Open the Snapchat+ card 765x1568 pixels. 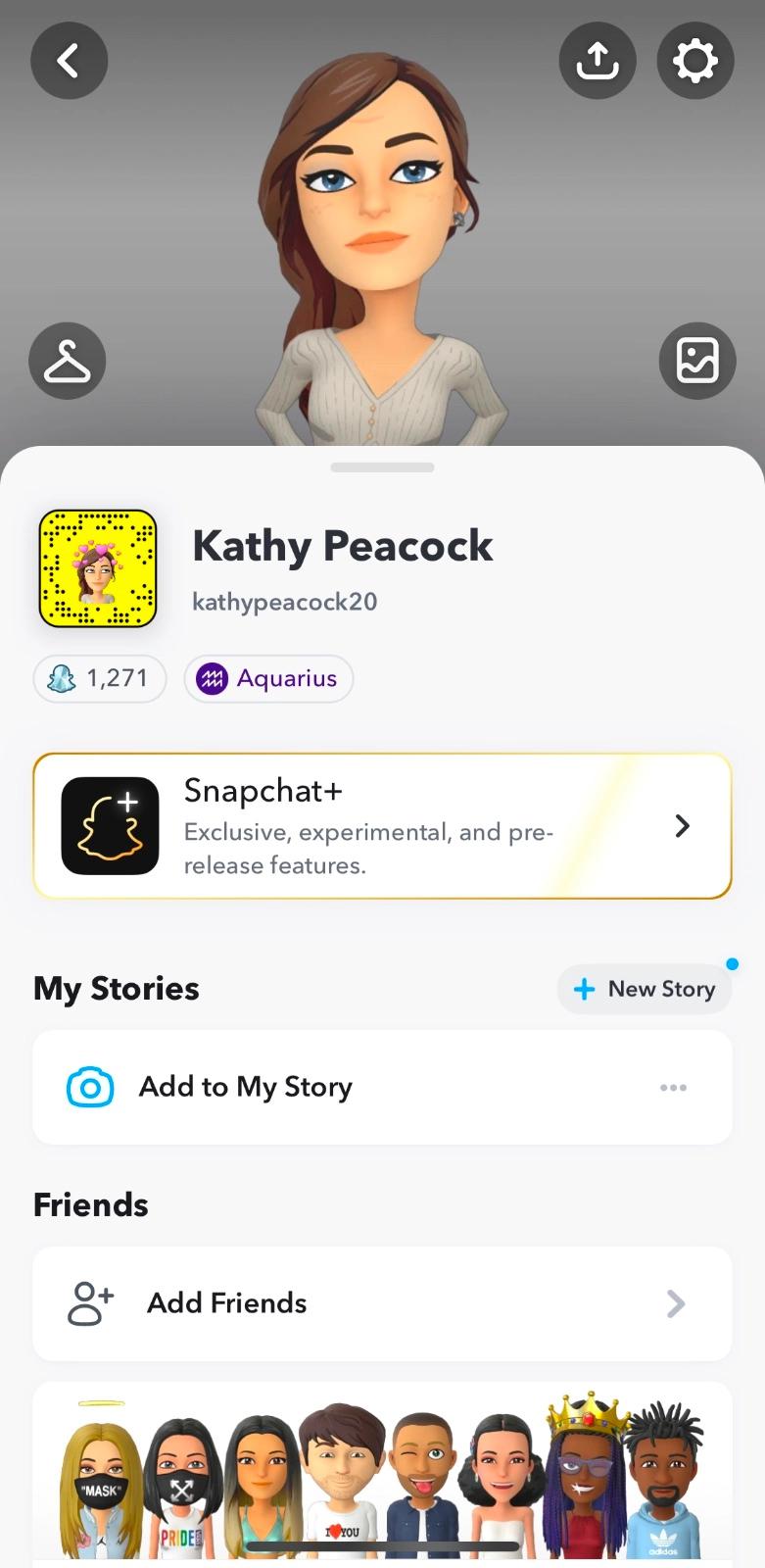click(x=382, y=826)
